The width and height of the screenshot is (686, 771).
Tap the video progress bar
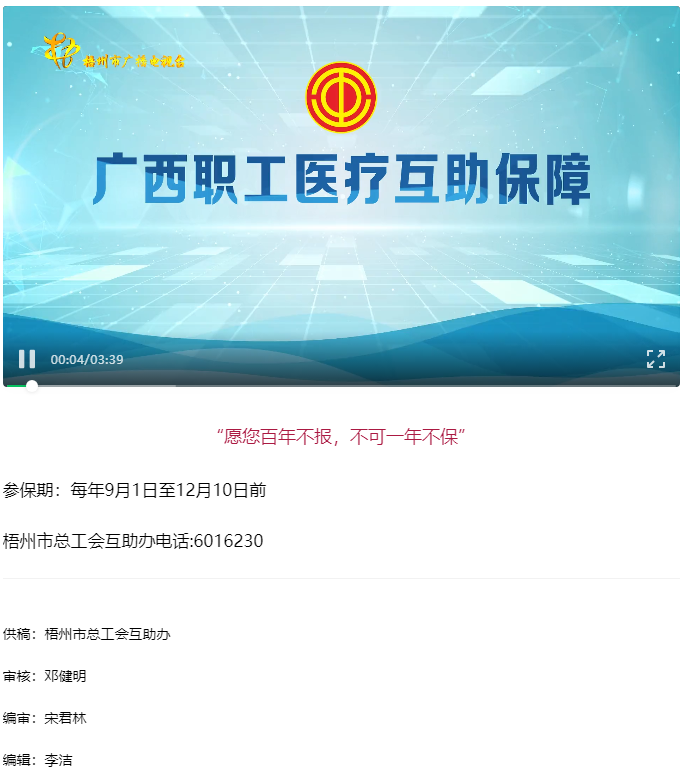pyautogui.click(x=340, y=385)
